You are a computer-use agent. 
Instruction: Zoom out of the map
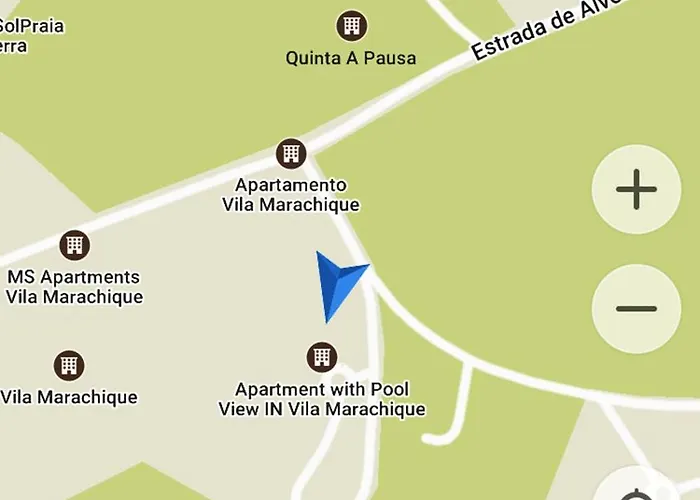pyautogui.click(x=636, y=308)
